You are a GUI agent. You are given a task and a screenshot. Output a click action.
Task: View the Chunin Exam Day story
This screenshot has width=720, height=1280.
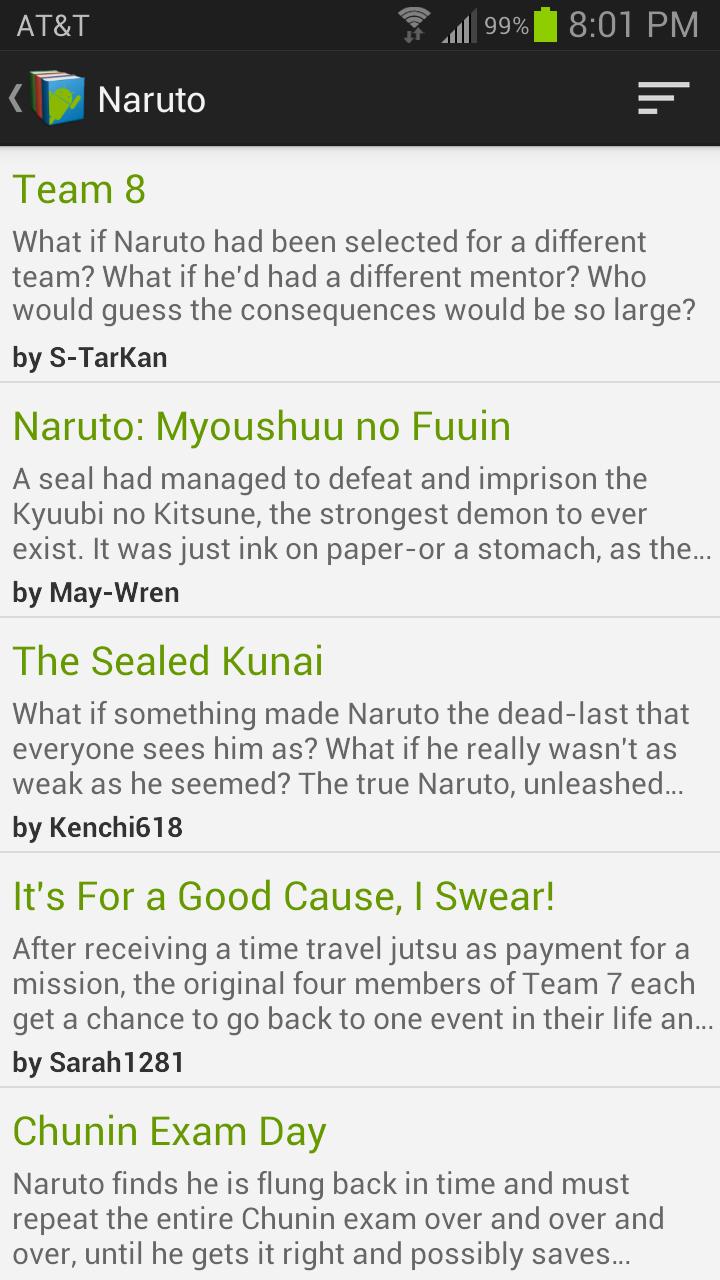[360, 1184]
